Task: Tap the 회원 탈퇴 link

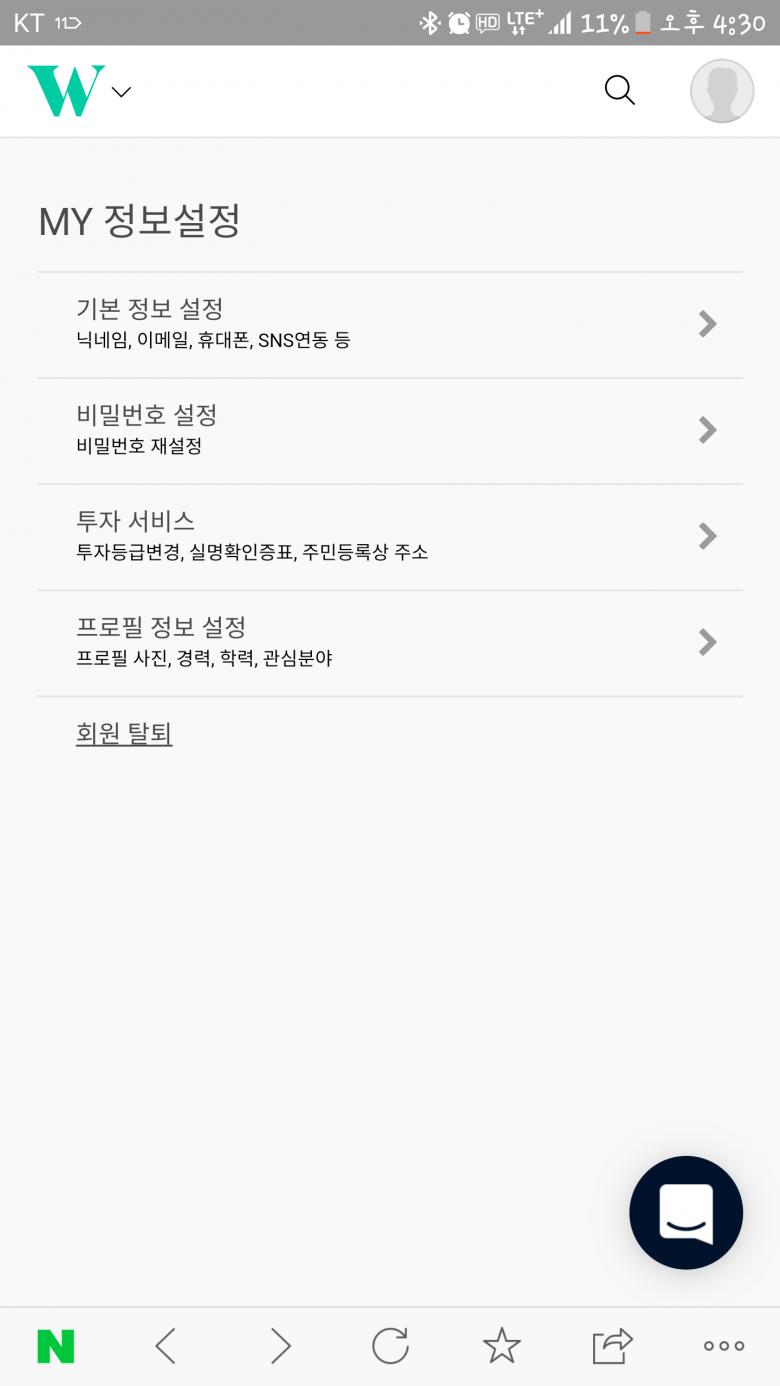Action: point(124,733)
